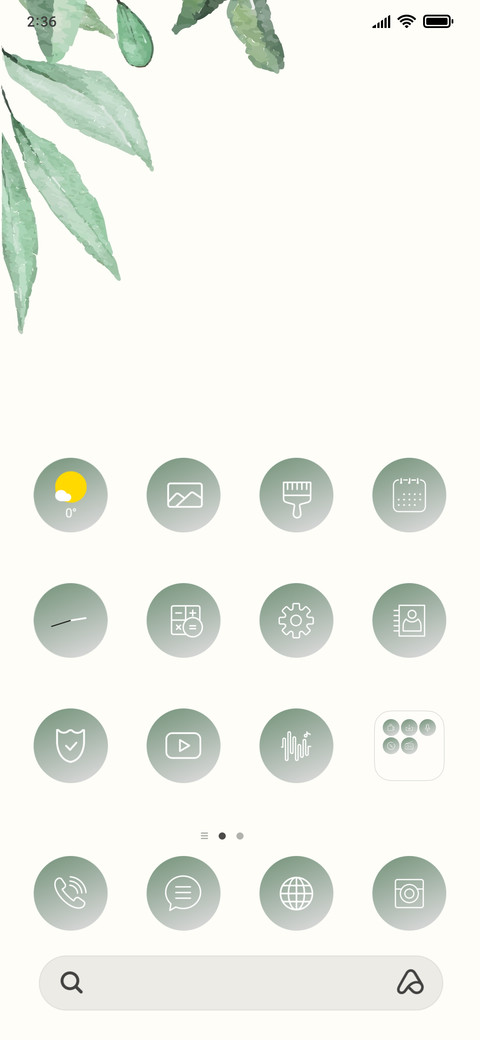This screenshot has height=1040, width=480.
Task: Open the Contacts app
Action: click(x=409, y=620)
